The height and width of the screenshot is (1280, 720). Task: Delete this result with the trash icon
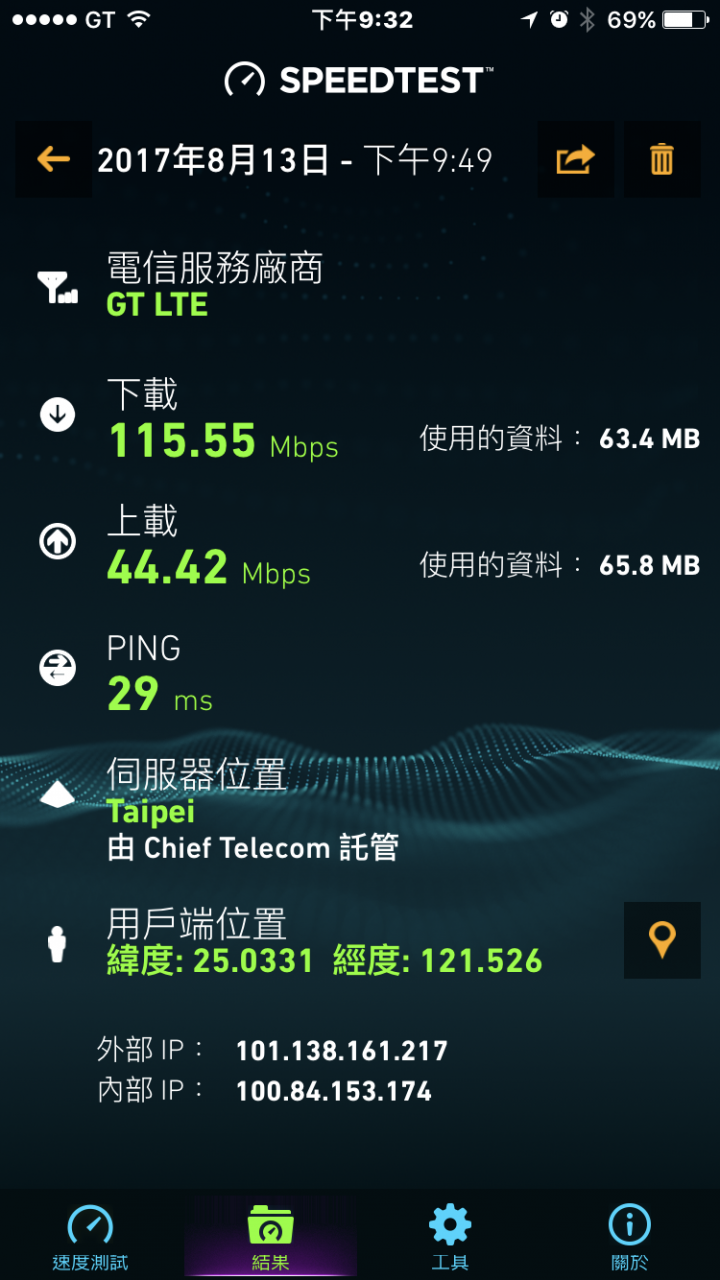(662, 159)
